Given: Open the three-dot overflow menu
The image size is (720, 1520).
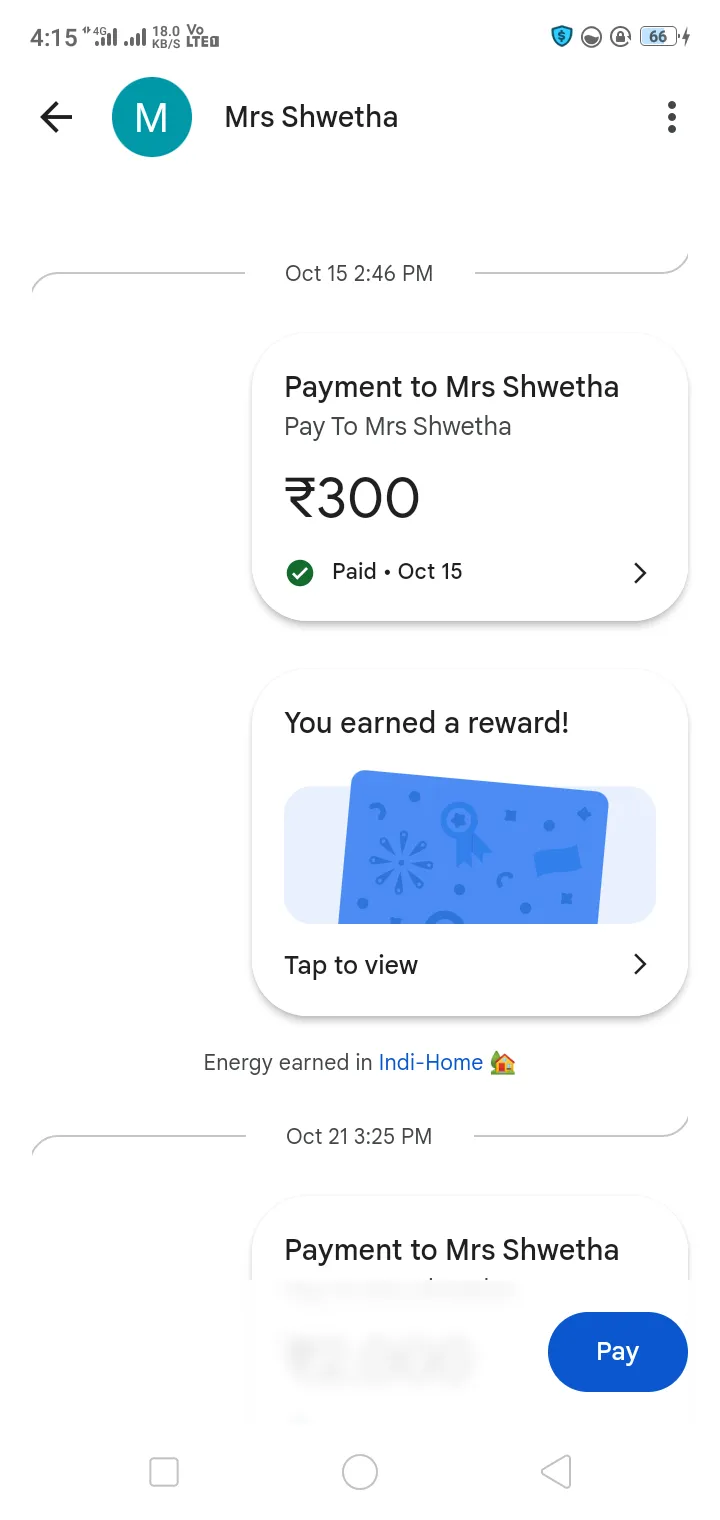Looking at the screenshot, I should [x=672, y=117].
